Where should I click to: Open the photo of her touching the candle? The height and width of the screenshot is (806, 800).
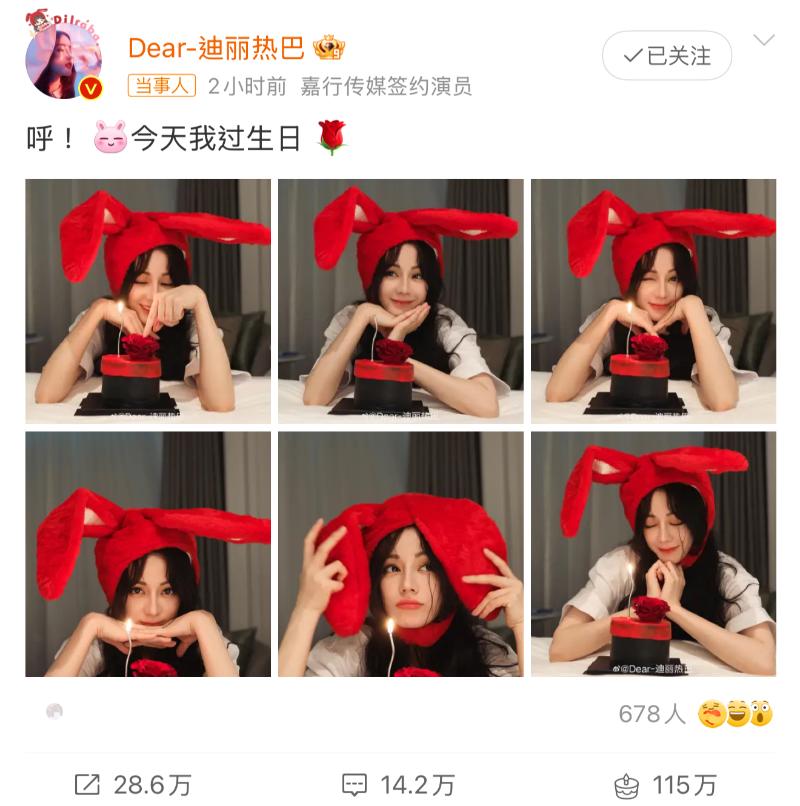pos(148,301)
